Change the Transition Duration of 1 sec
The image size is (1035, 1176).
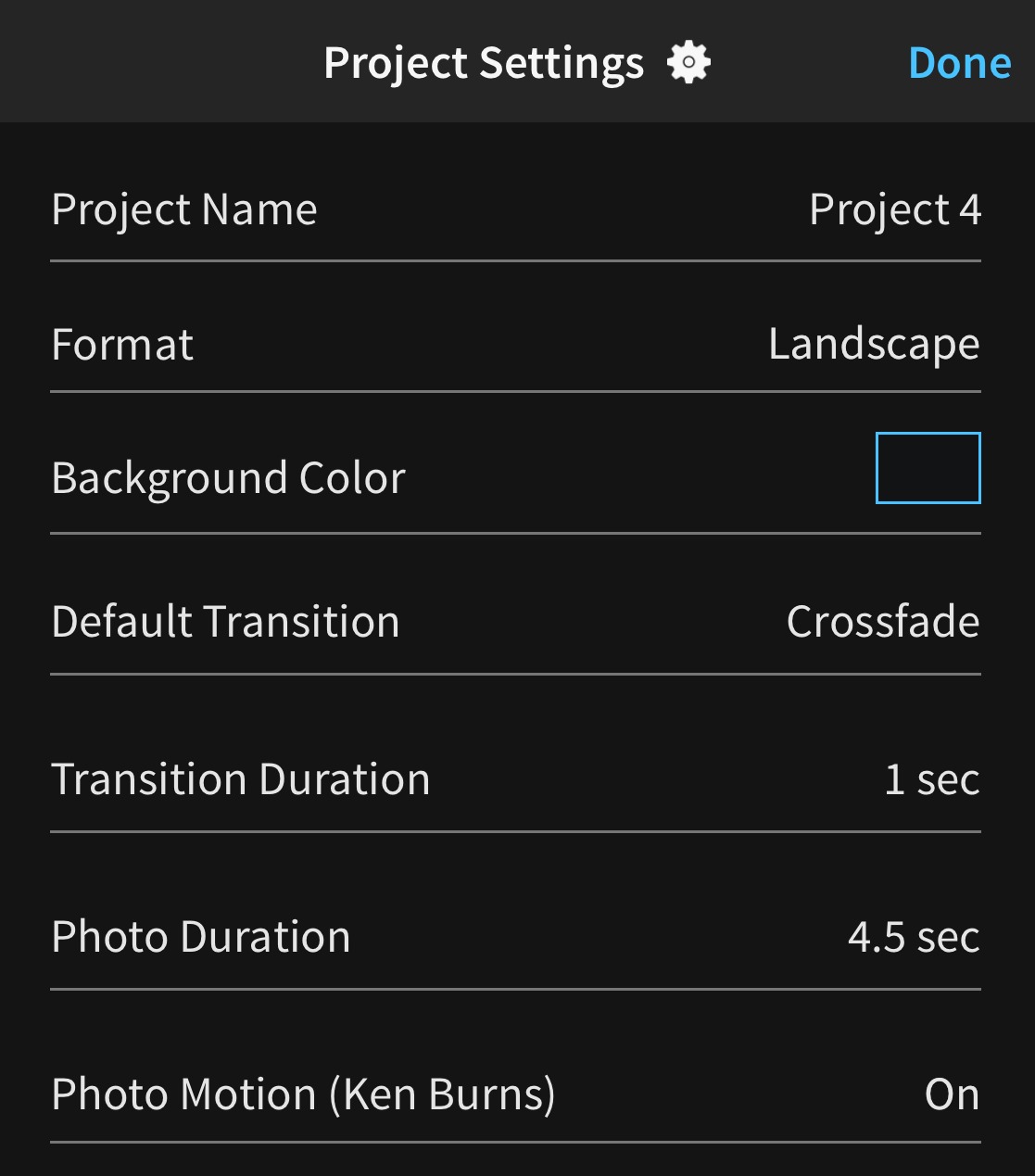932,779
